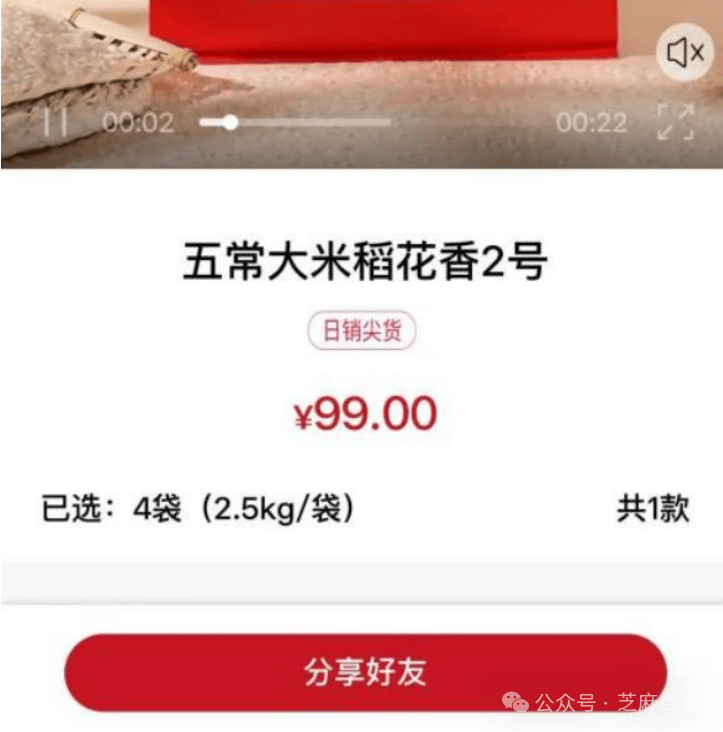Unmute the video sound
Screen dimensions: 723x732
[685, 53]
